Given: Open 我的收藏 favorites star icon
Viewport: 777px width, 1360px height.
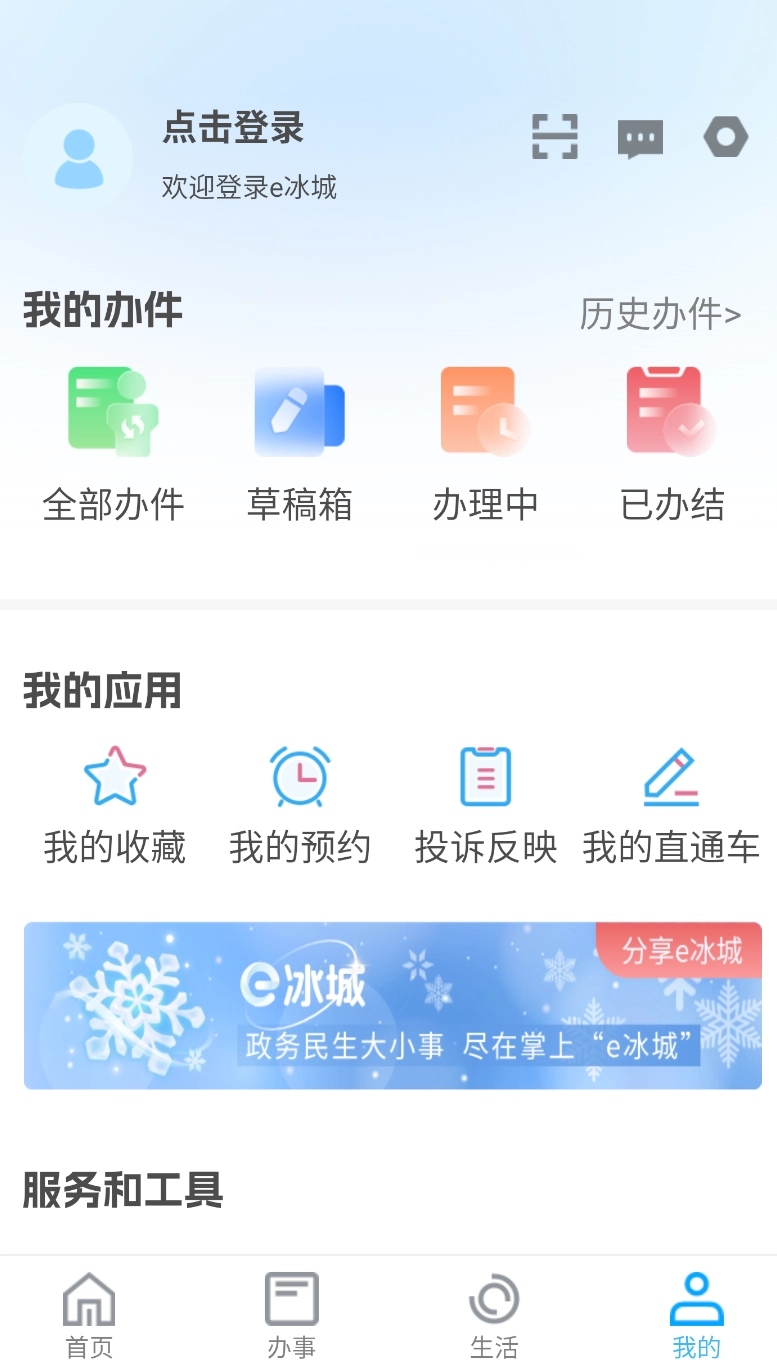Looking at the screenshot, I should click(x=113, y=777).
